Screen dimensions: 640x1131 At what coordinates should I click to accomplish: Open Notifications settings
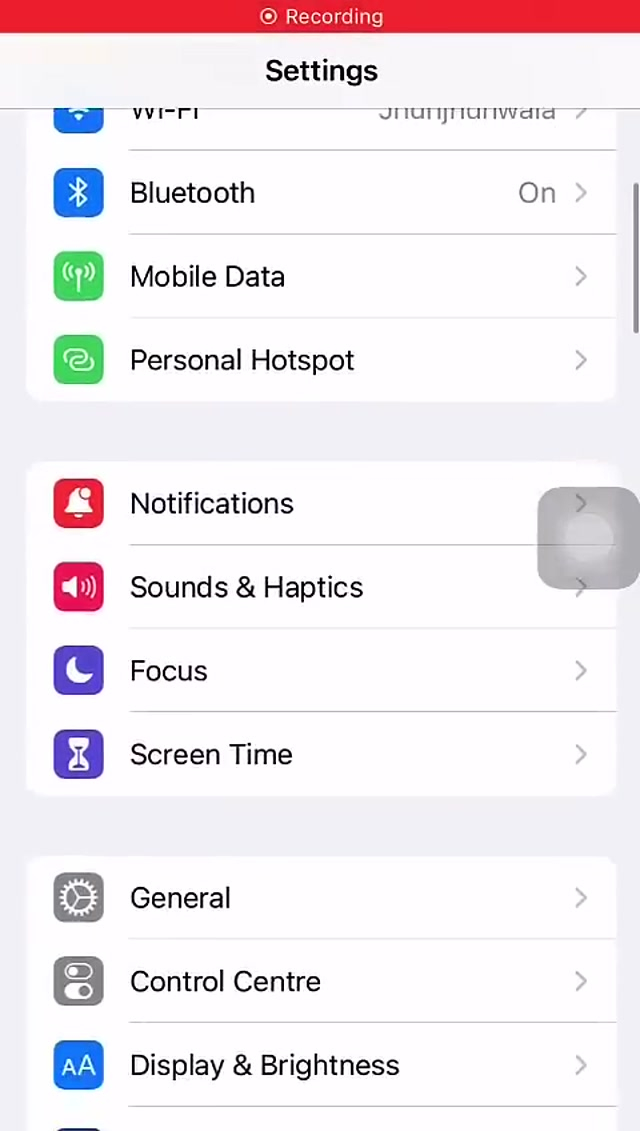point(300,504)
